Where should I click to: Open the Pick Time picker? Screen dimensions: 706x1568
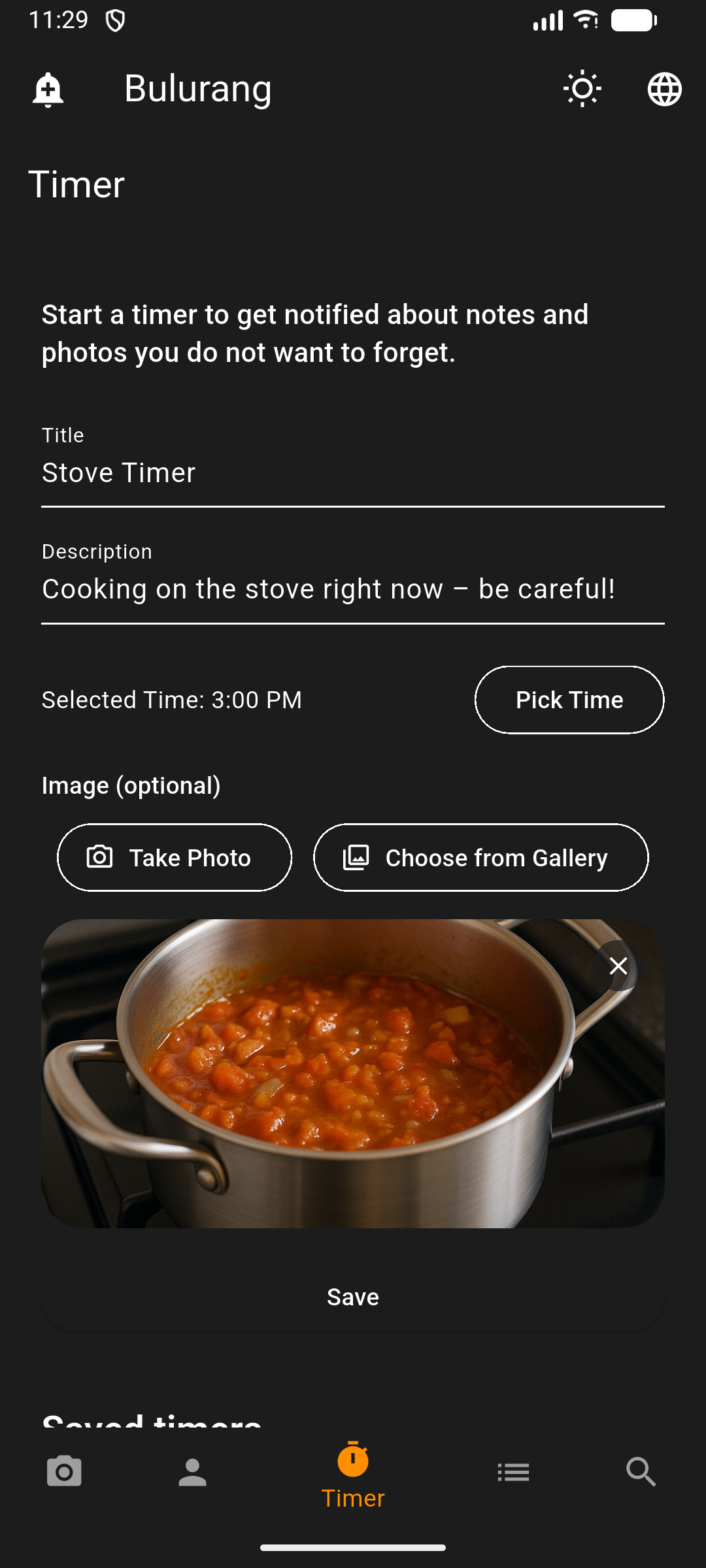[x=569, y=700]
